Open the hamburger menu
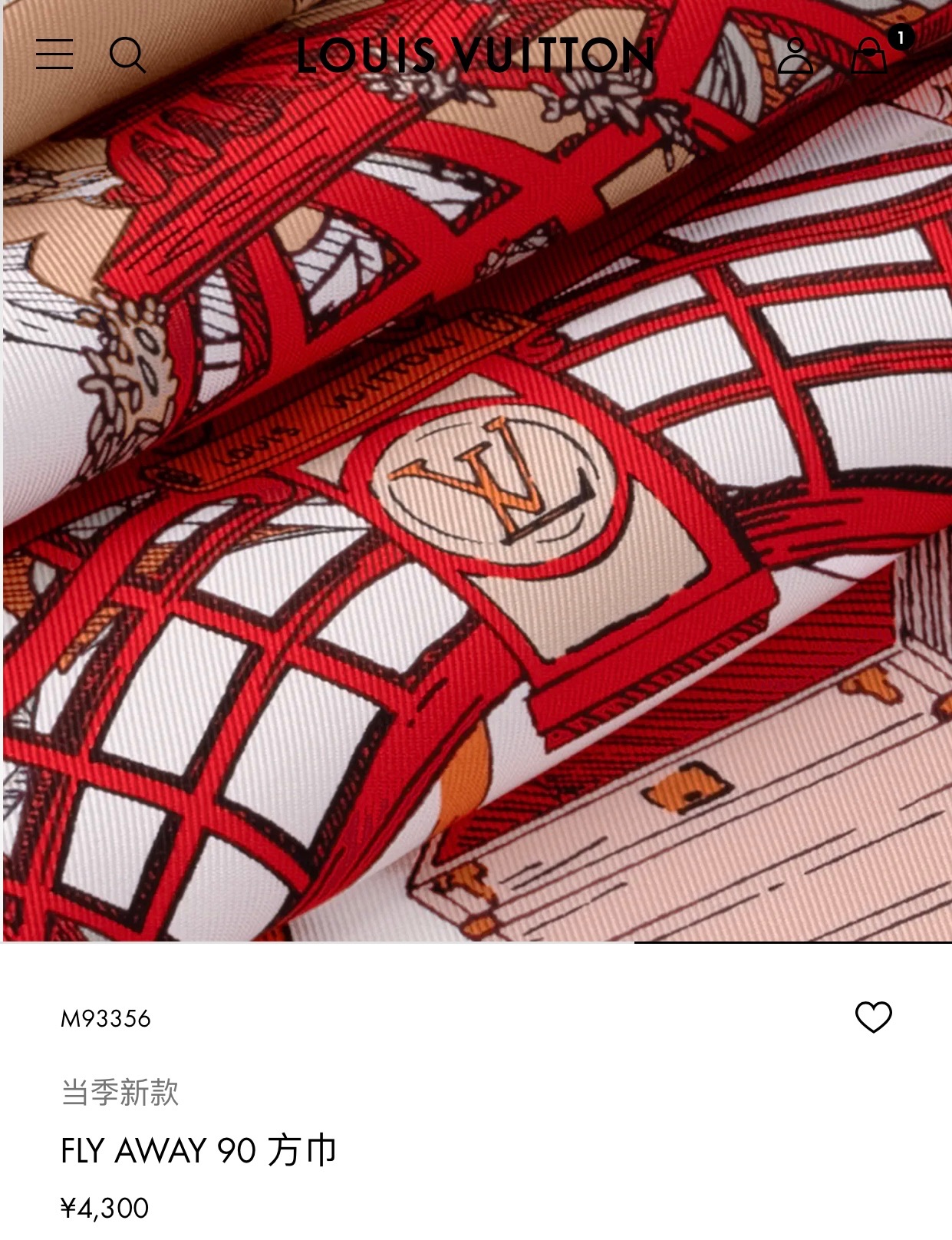This screenshot has height=1240, width=952. [x=54, y=54]
